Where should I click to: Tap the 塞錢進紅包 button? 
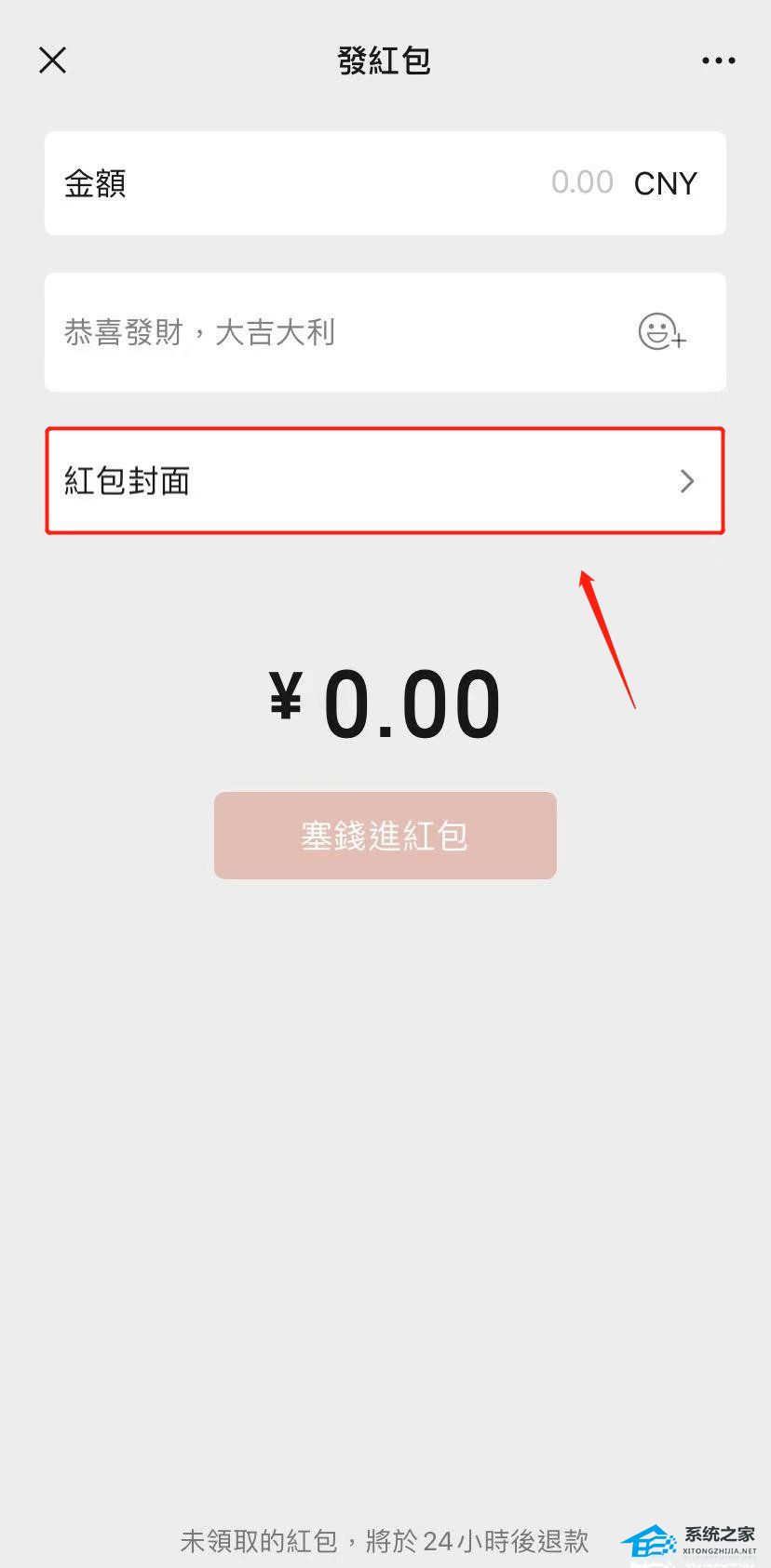(385, 836)
